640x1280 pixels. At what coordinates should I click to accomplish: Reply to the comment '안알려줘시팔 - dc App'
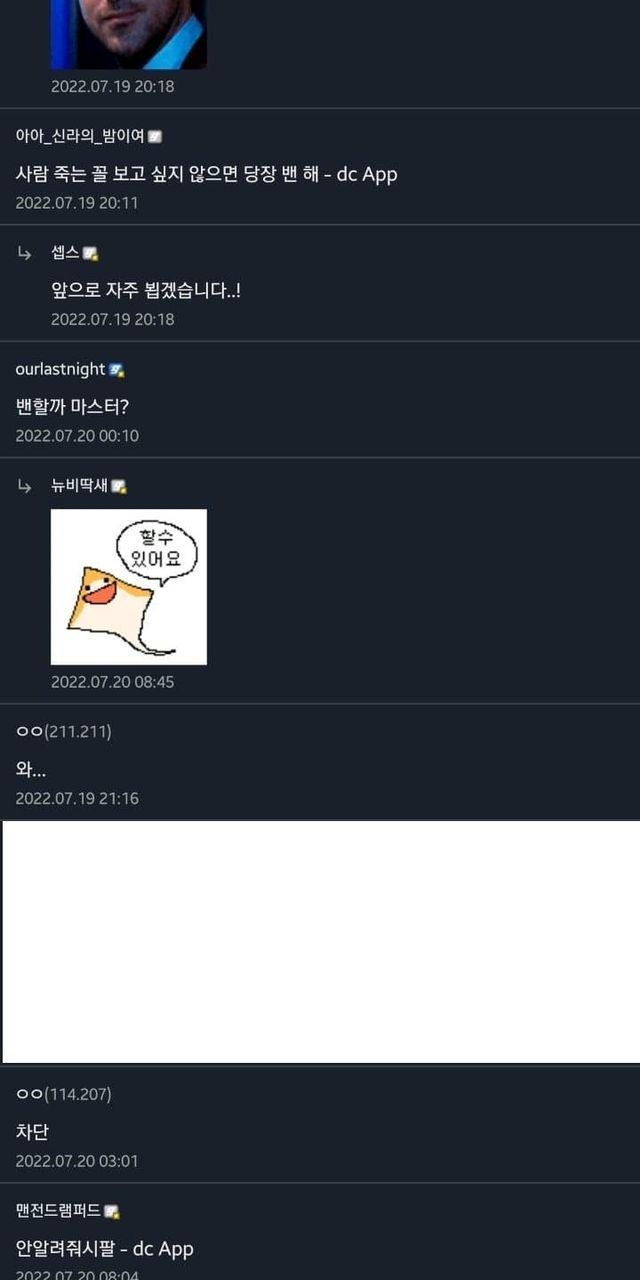coord(104,1248)
